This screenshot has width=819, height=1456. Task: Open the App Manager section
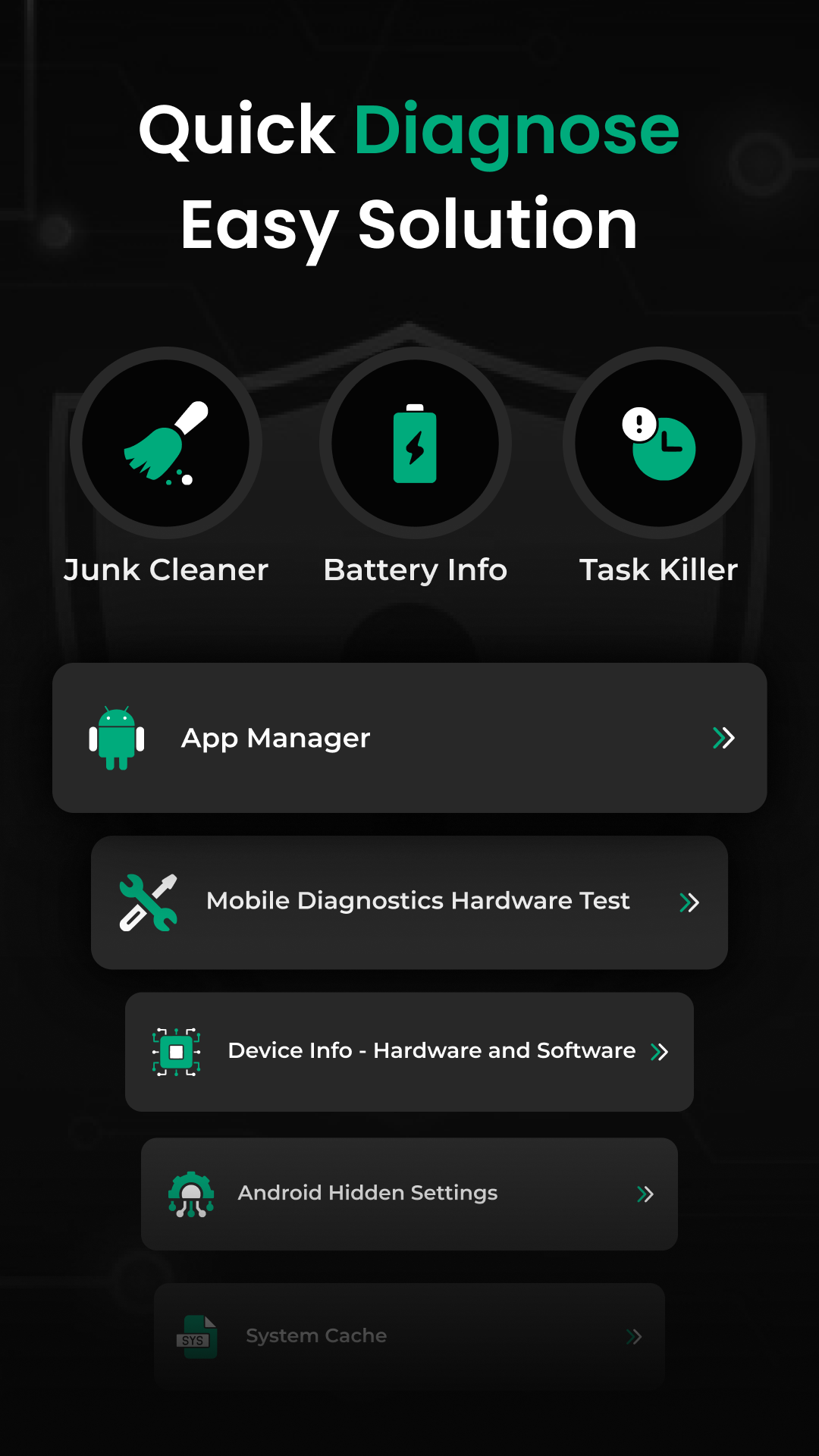point(409,738)
